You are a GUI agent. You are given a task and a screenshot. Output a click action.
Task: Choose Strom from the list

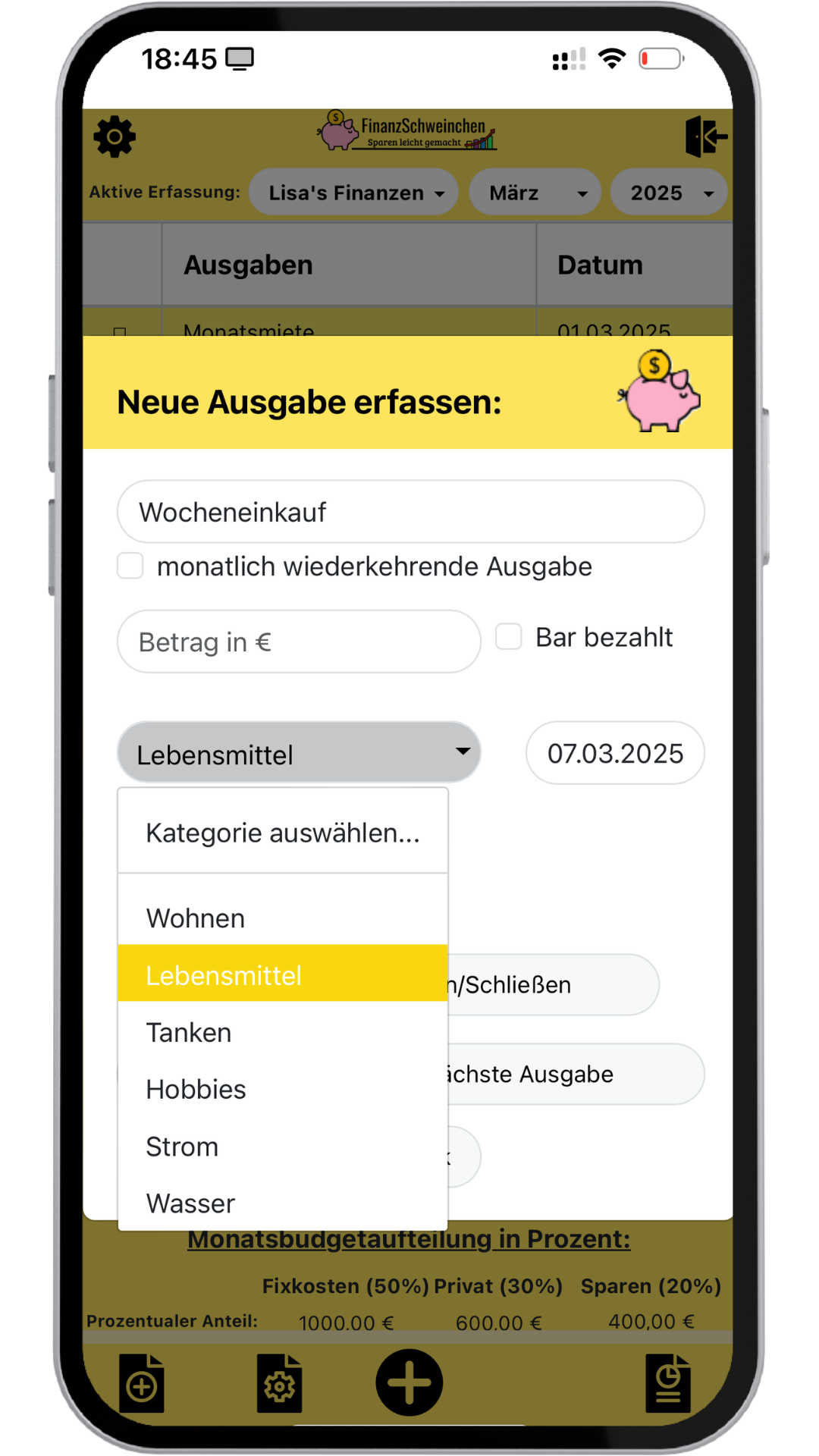coord(283,1146)
